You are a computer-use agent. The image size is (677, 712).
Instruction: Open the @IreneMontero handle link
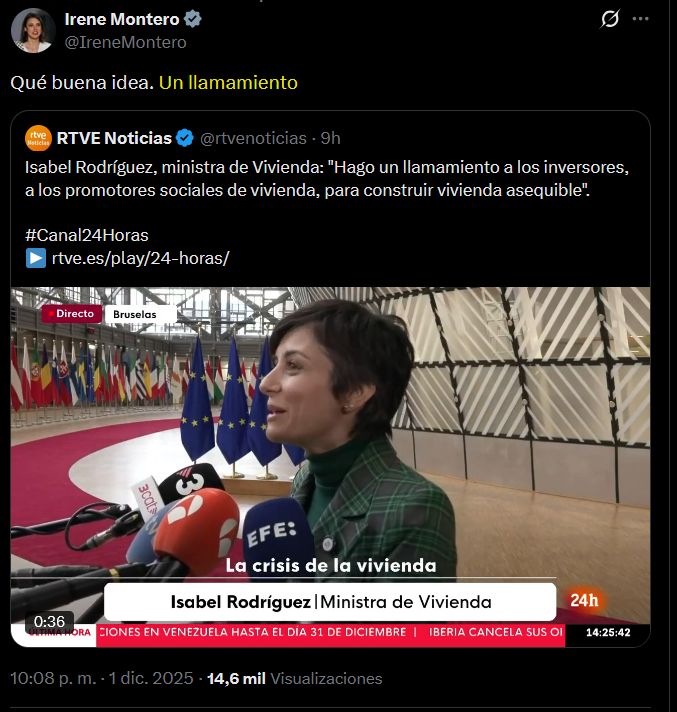click(x=125, y=42)
